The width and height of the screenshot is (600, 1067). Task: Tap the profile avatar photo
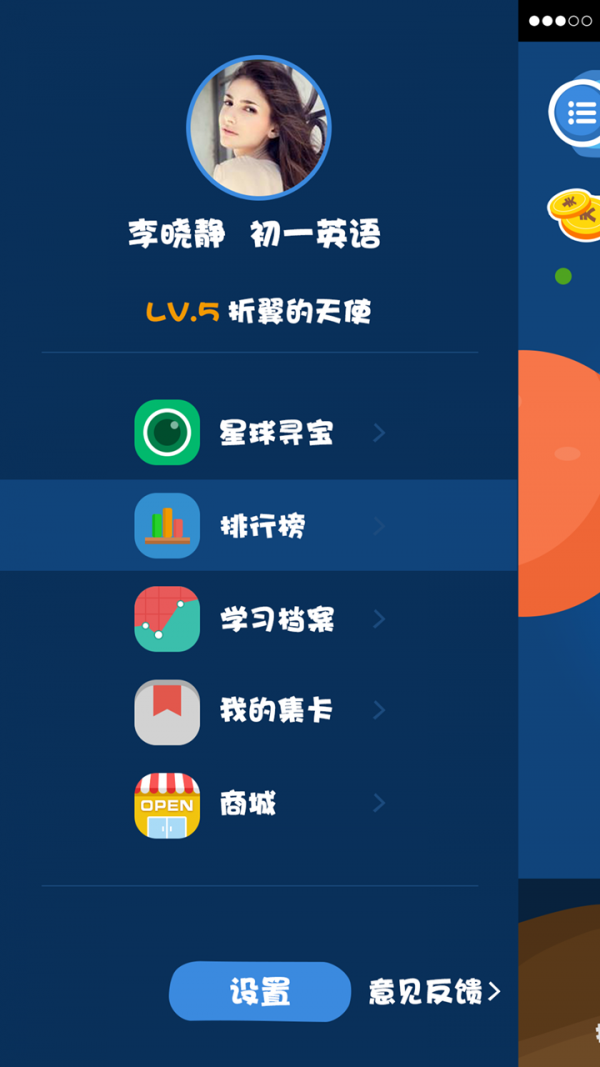(x=259, y=127)
